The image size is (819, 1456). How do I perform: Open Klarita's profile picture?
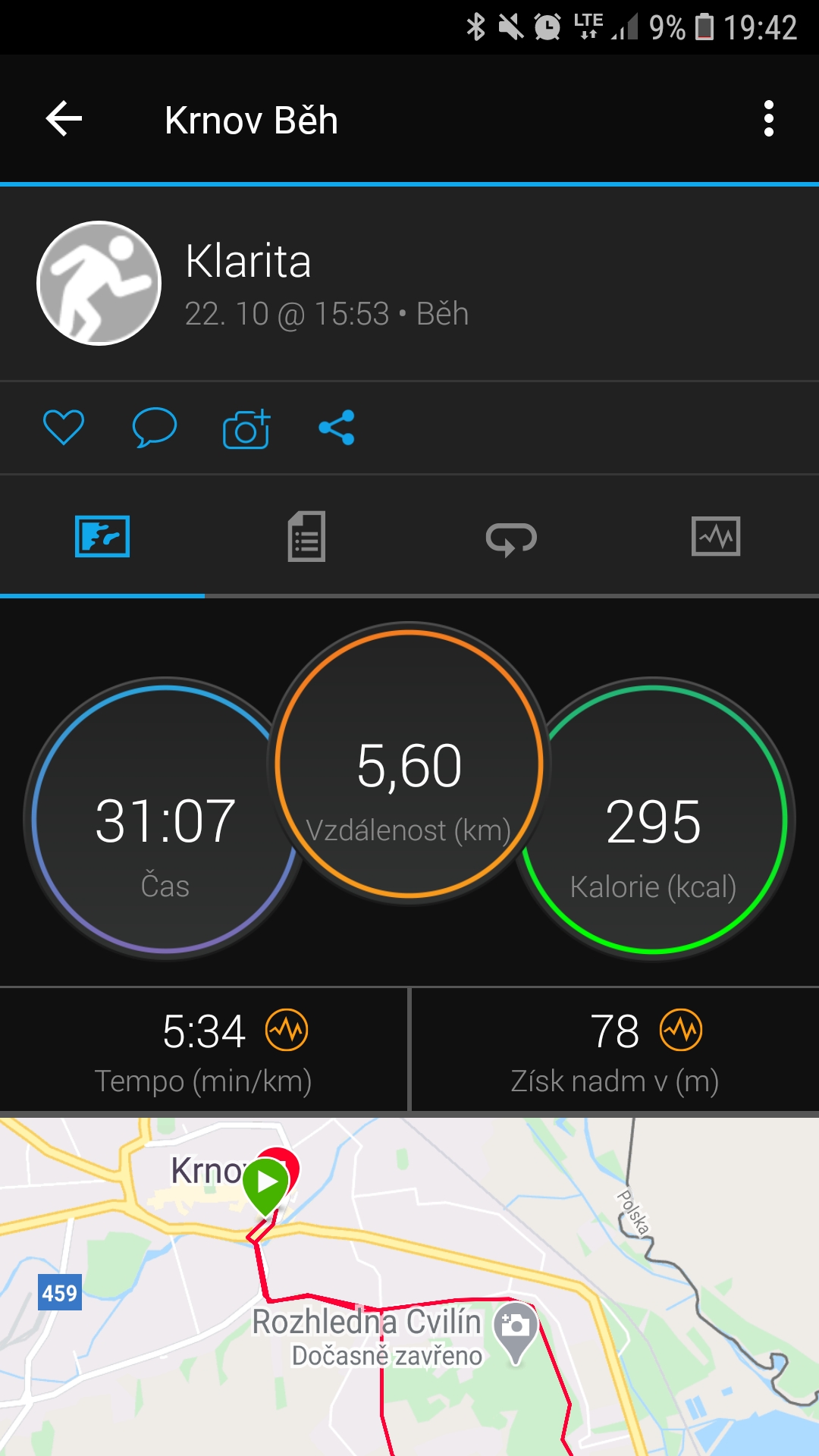coord(99,284)
